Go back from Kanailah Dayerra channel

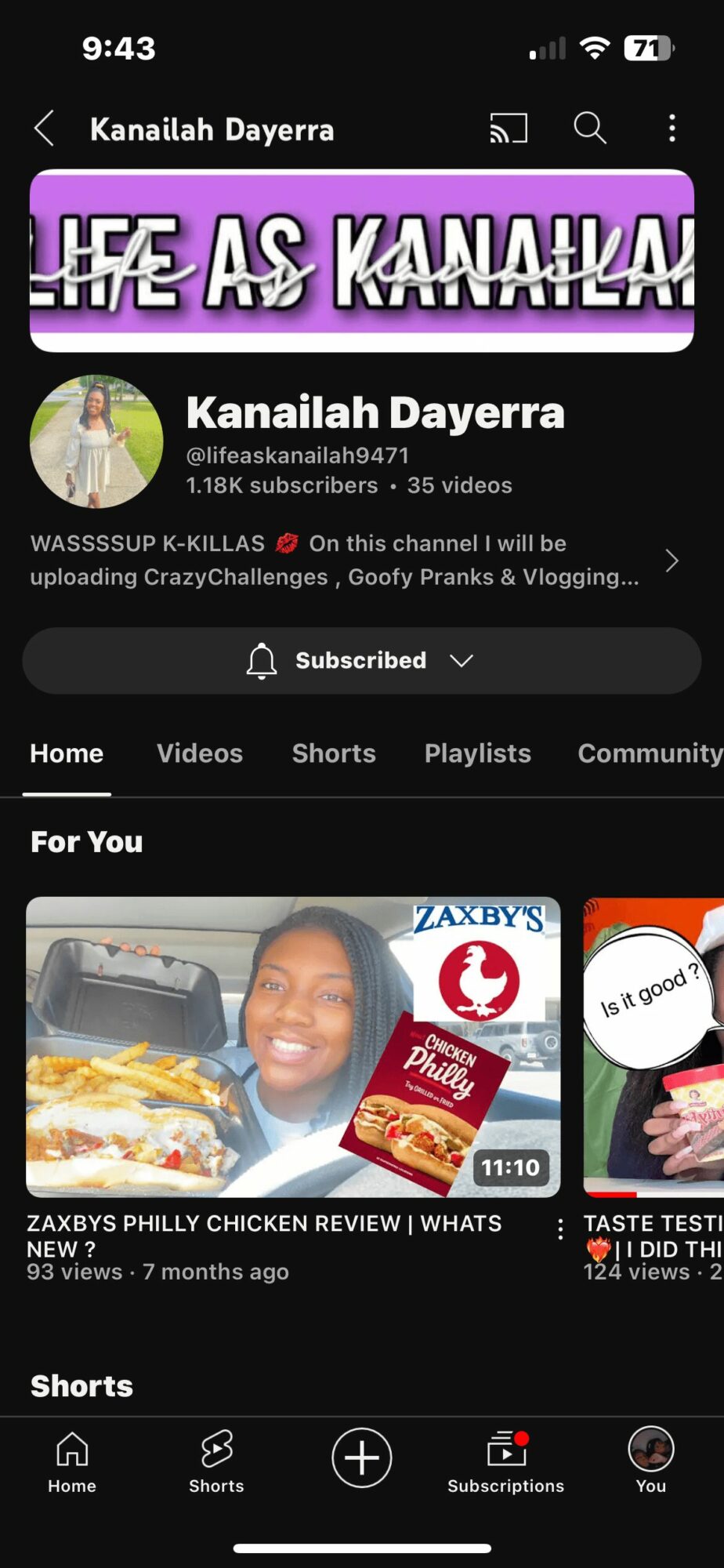[45, 128]
